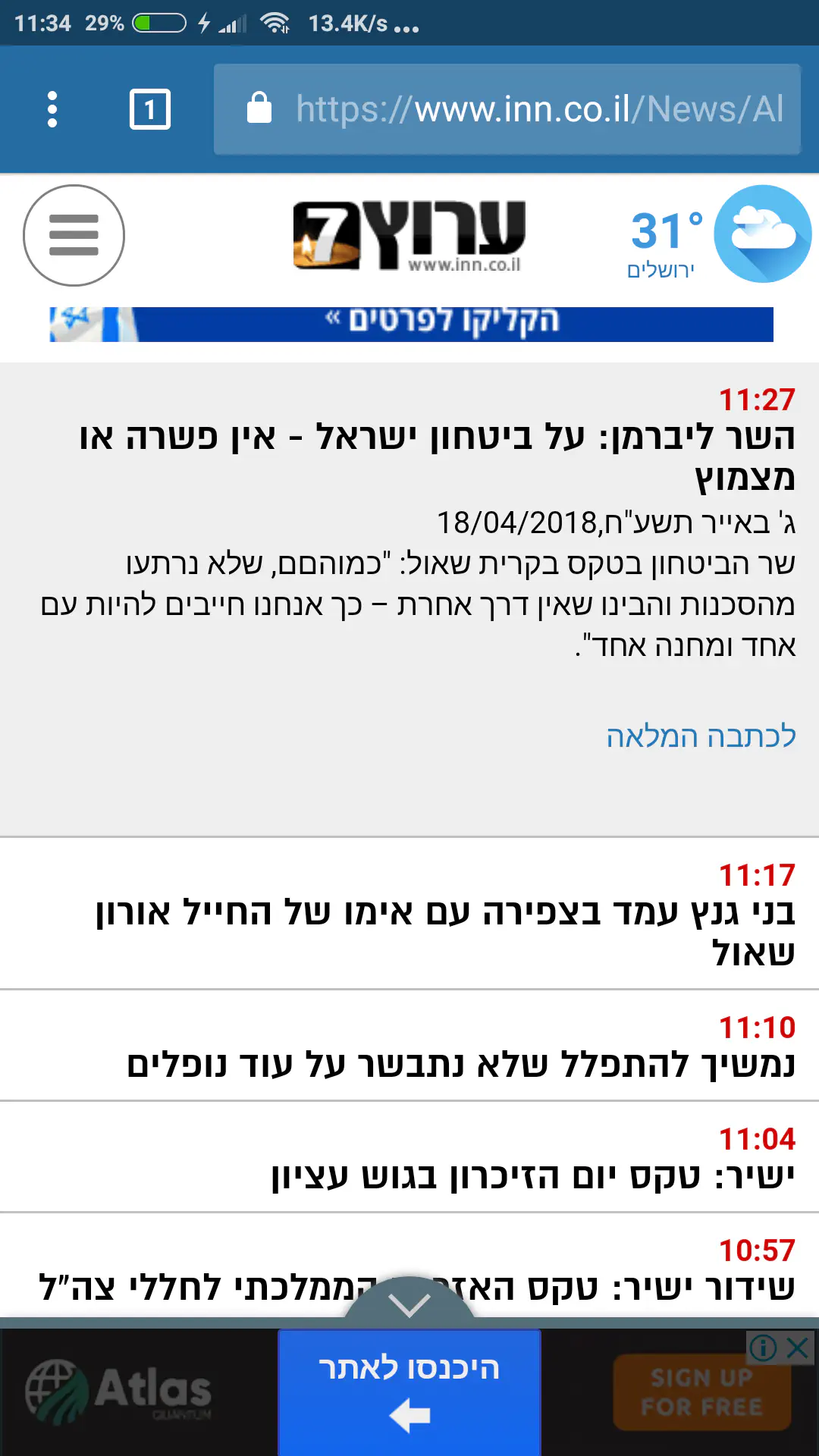
Task: Open the ad info icon
Action: tap(763, 1348)
